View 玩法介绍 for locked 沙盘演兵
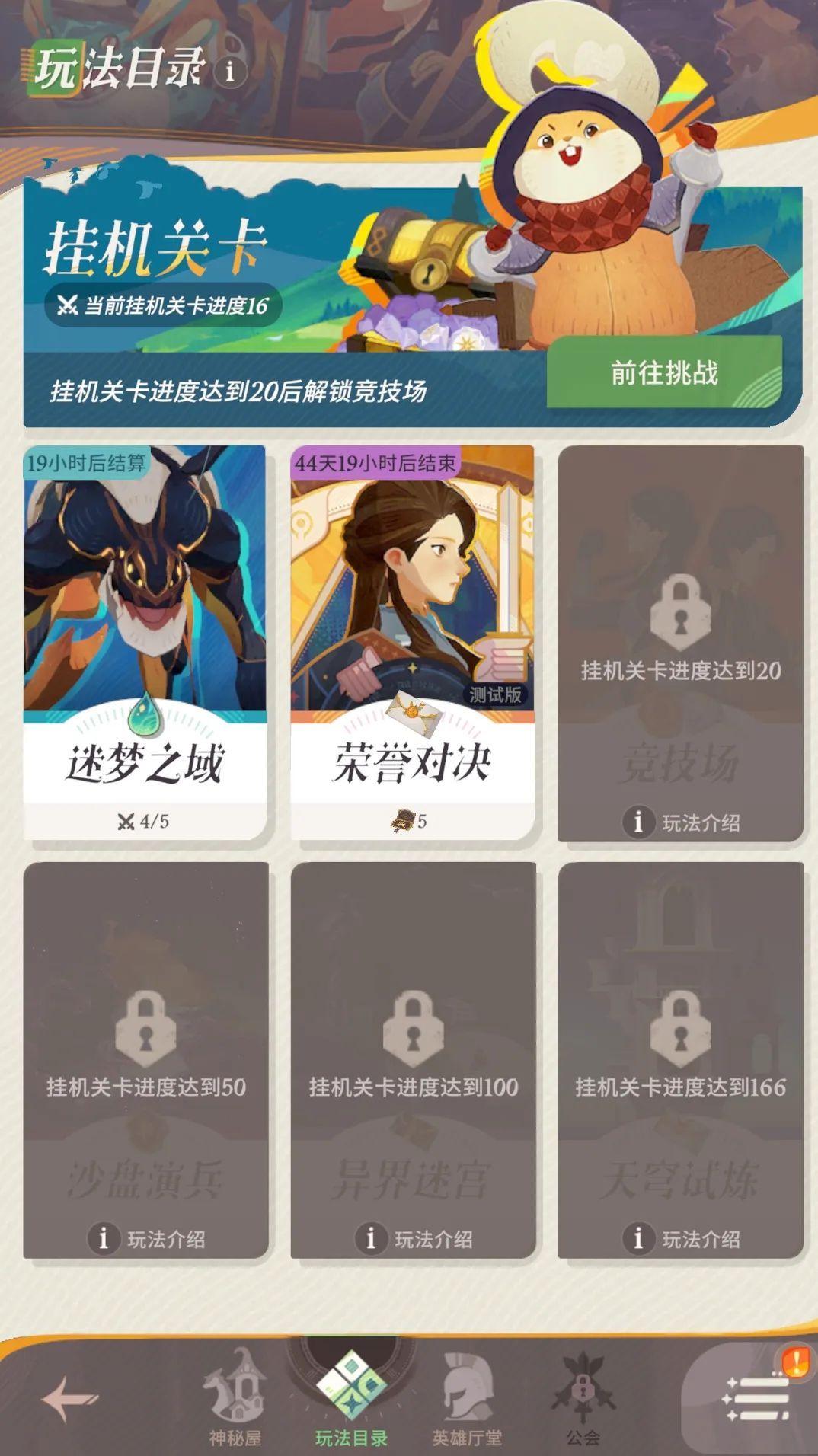 (x=146, y=1239)
